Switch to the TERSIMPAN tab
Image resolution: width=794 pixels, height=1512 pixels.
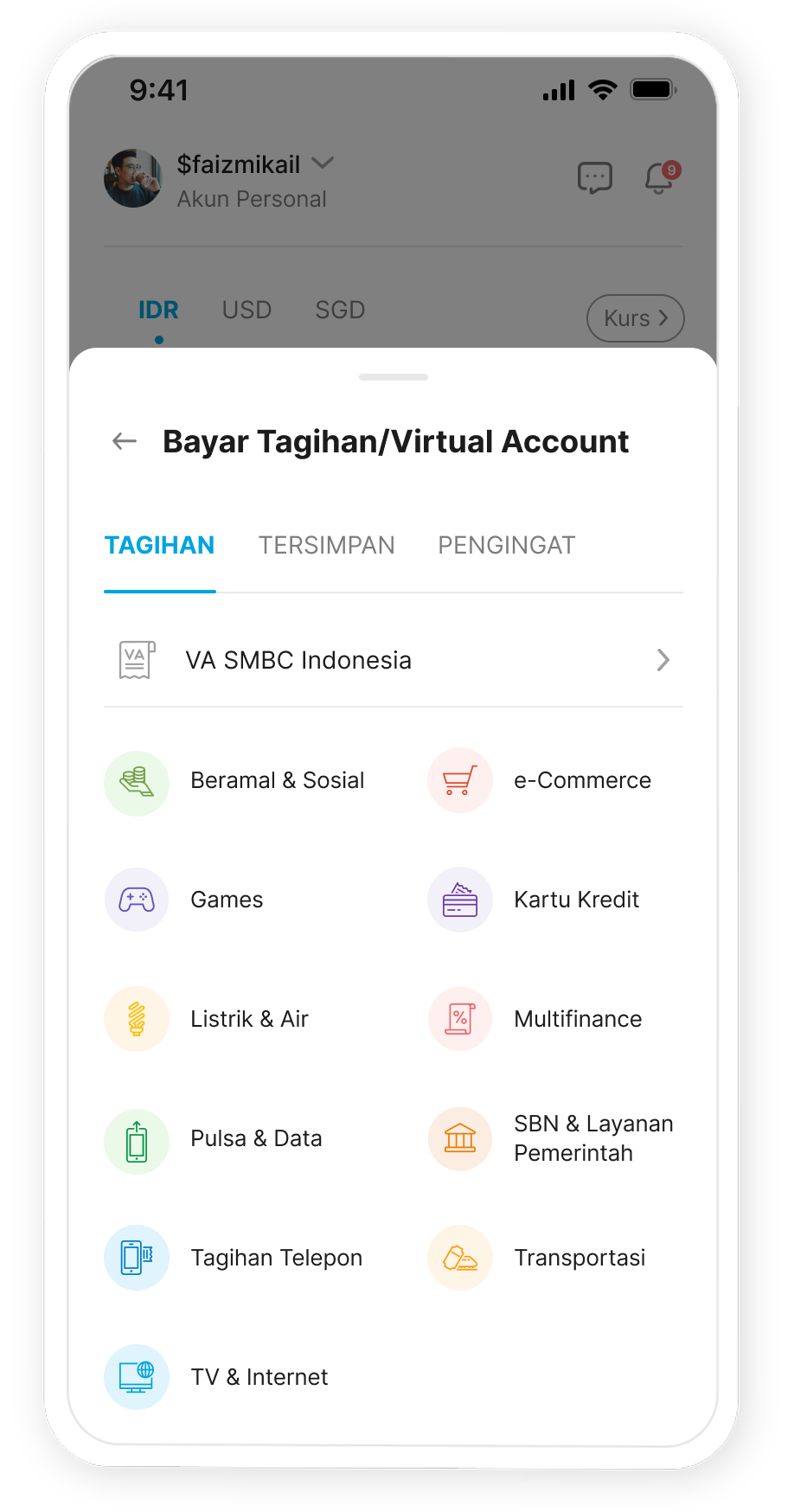tap(326, 546)
